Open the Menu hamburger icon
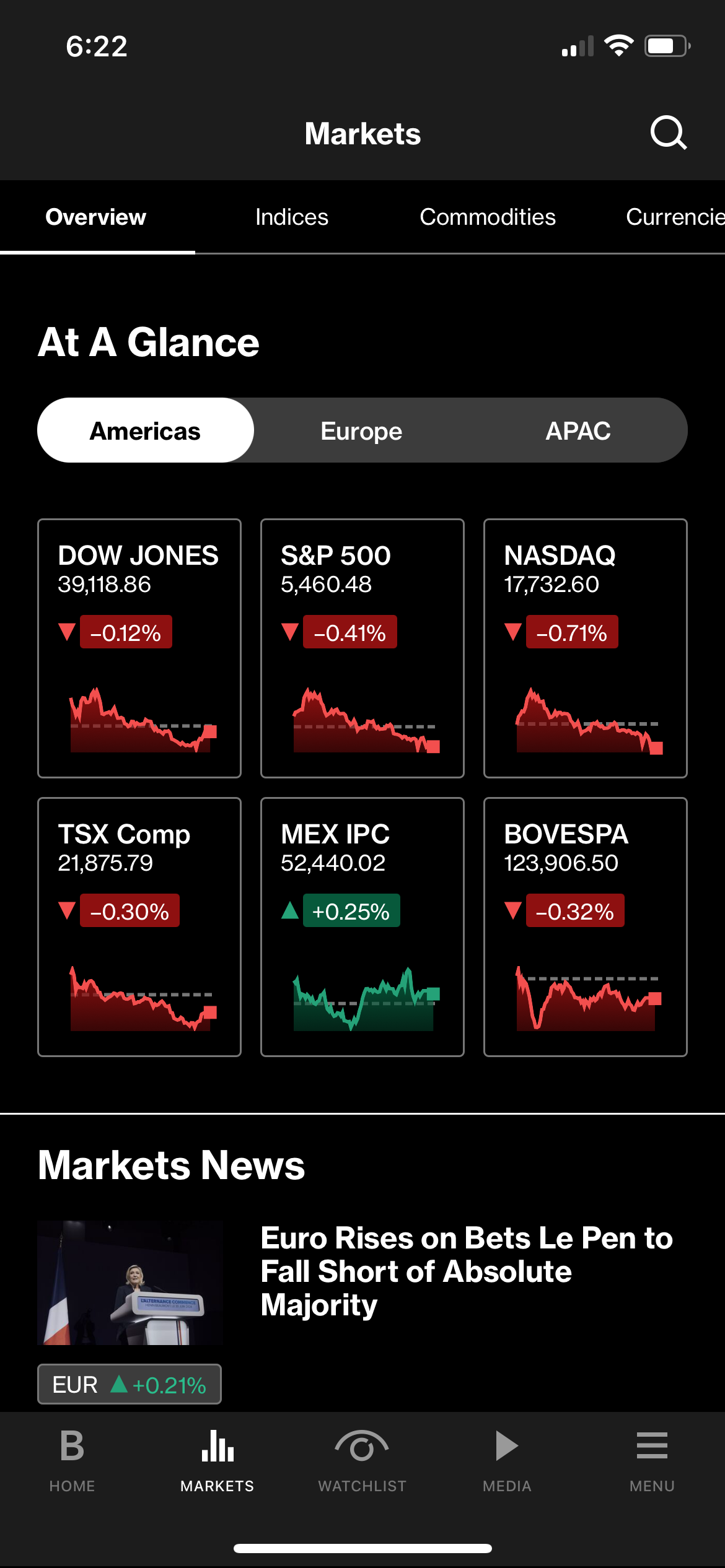Viewport: 725px width, 1568px height. (652, 1461)
